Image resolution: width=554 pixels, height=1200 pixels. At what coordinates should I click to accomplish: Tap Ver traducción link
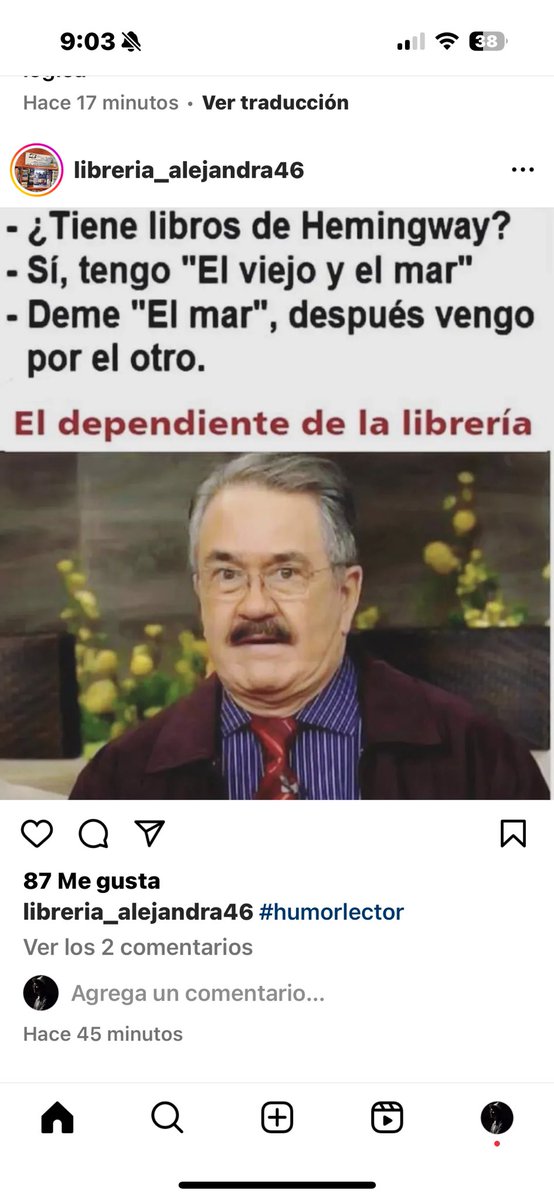[x=275, y=102]
